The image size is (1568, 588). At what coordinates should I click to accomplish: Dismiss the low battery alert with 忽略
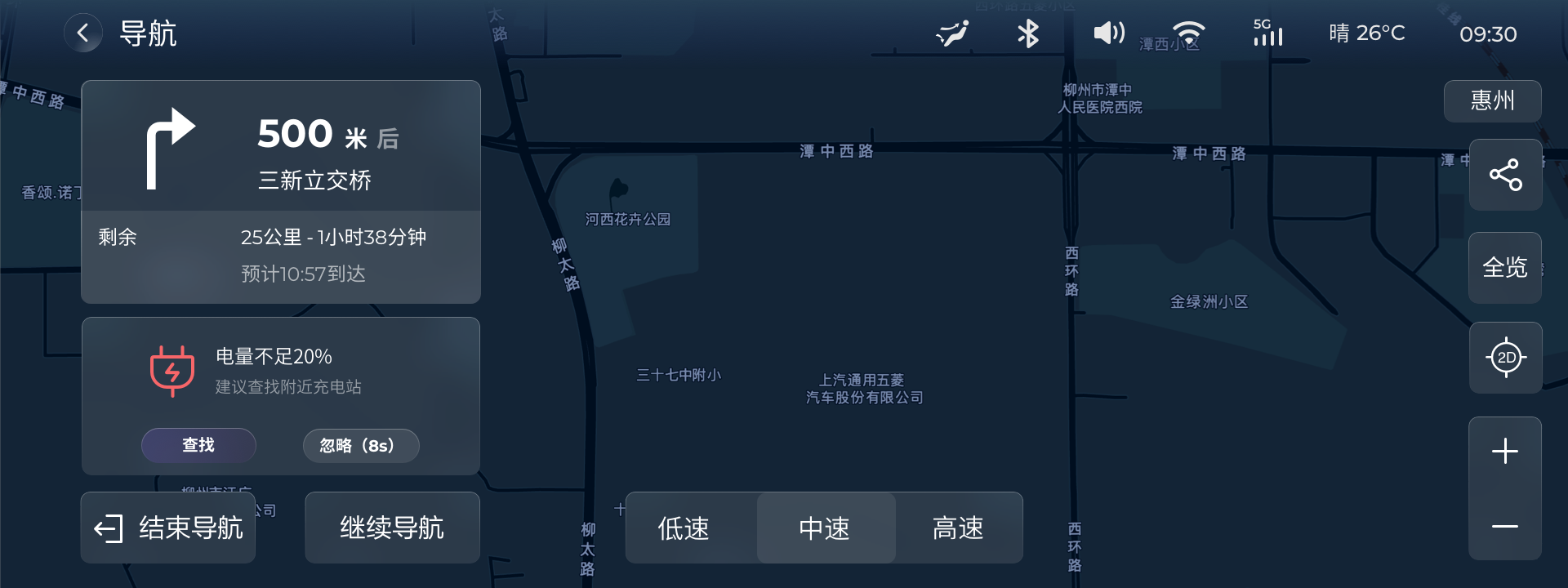[360, 445]
